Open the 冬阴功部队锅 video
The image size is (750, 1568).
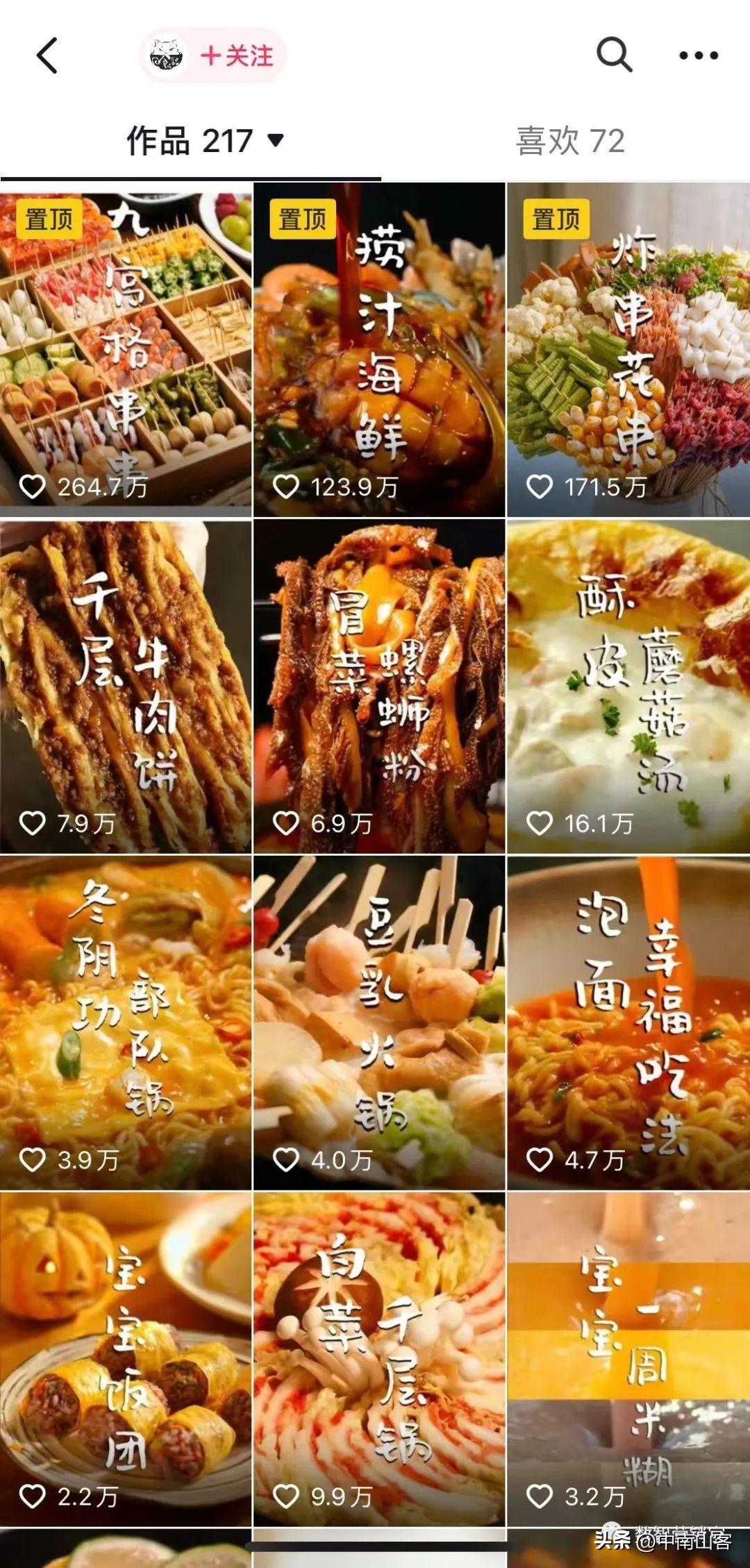click(x=126, y=1022)
